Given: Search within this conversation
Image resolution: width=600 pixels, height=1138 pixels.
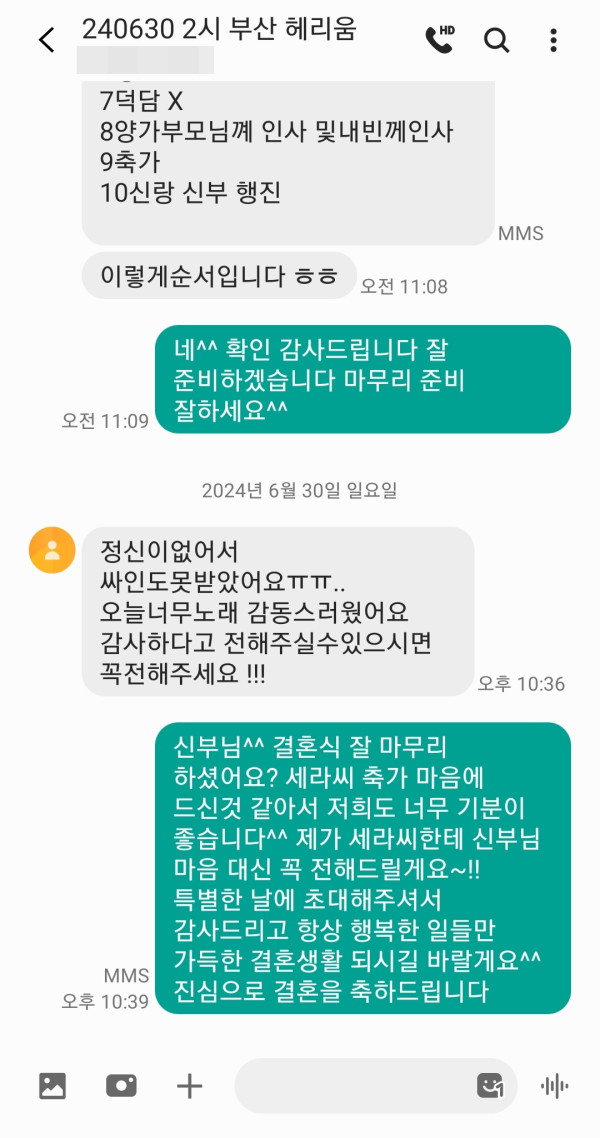Looking at the screenshot, I should tap(496, 40).
